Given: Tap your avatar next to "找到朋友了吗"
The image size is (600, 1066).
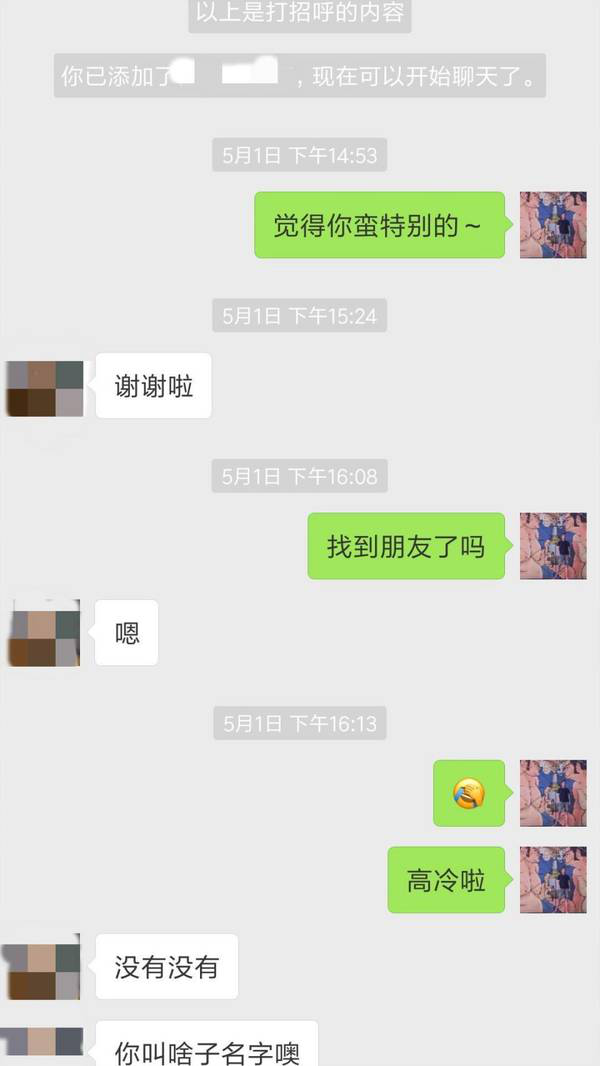Looking at the screenshot, I should click(x=552, y=546).
